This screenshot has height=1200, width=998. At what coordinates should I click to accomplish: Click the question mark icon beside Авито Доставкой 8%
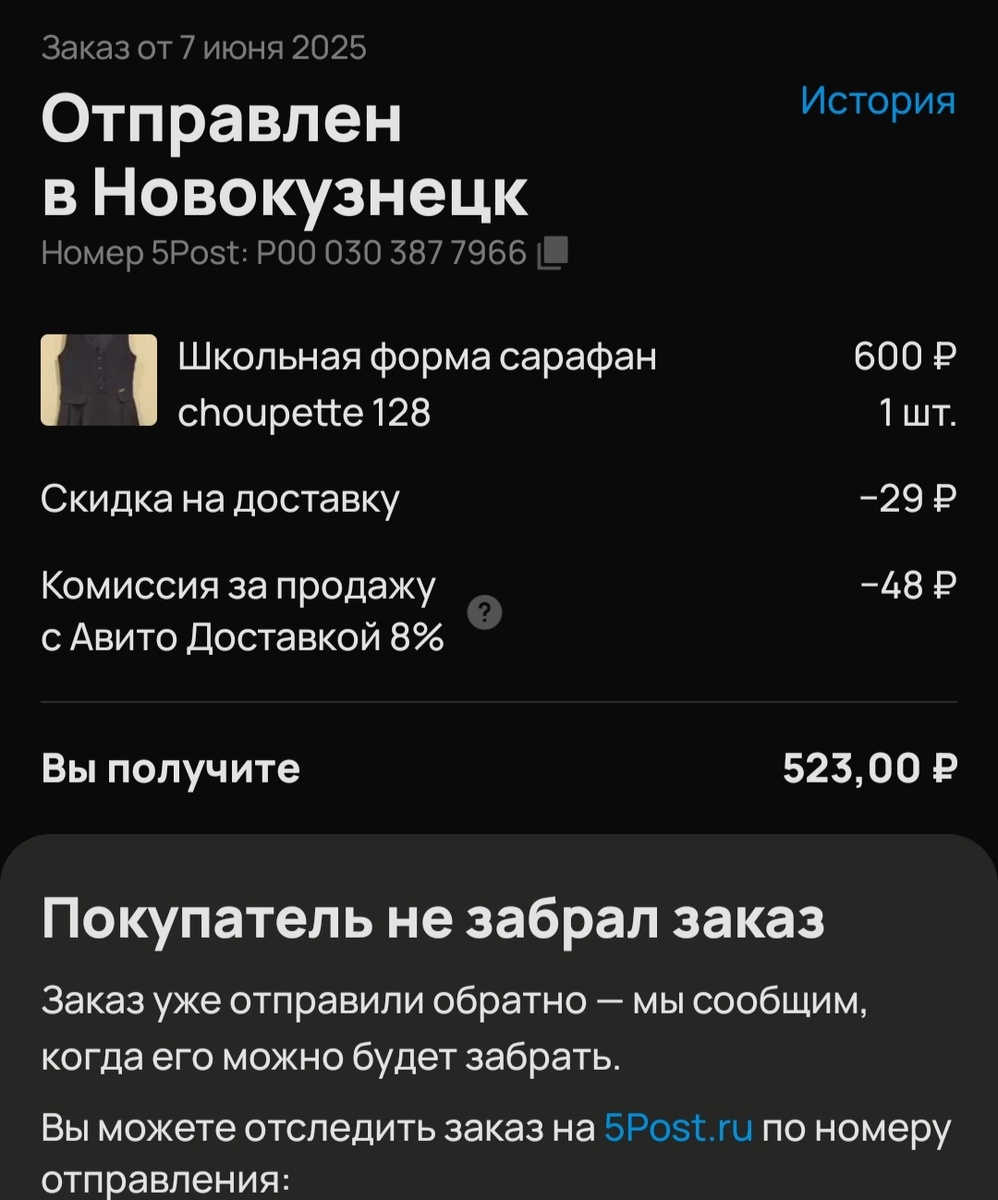[x=486, y=612]
